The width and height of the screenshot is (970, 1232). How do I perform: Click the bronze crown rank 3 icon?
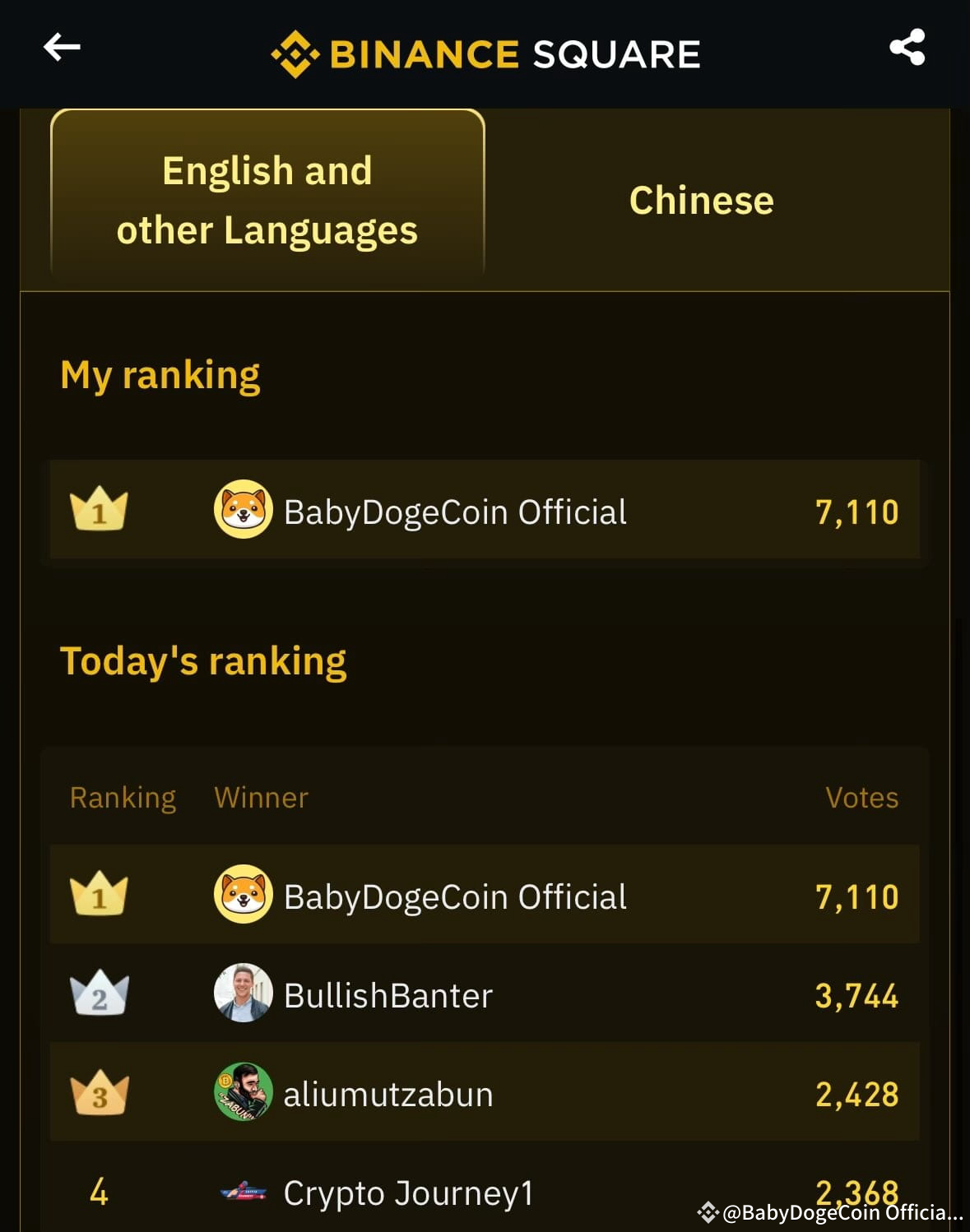click(x=100, y=1093)
